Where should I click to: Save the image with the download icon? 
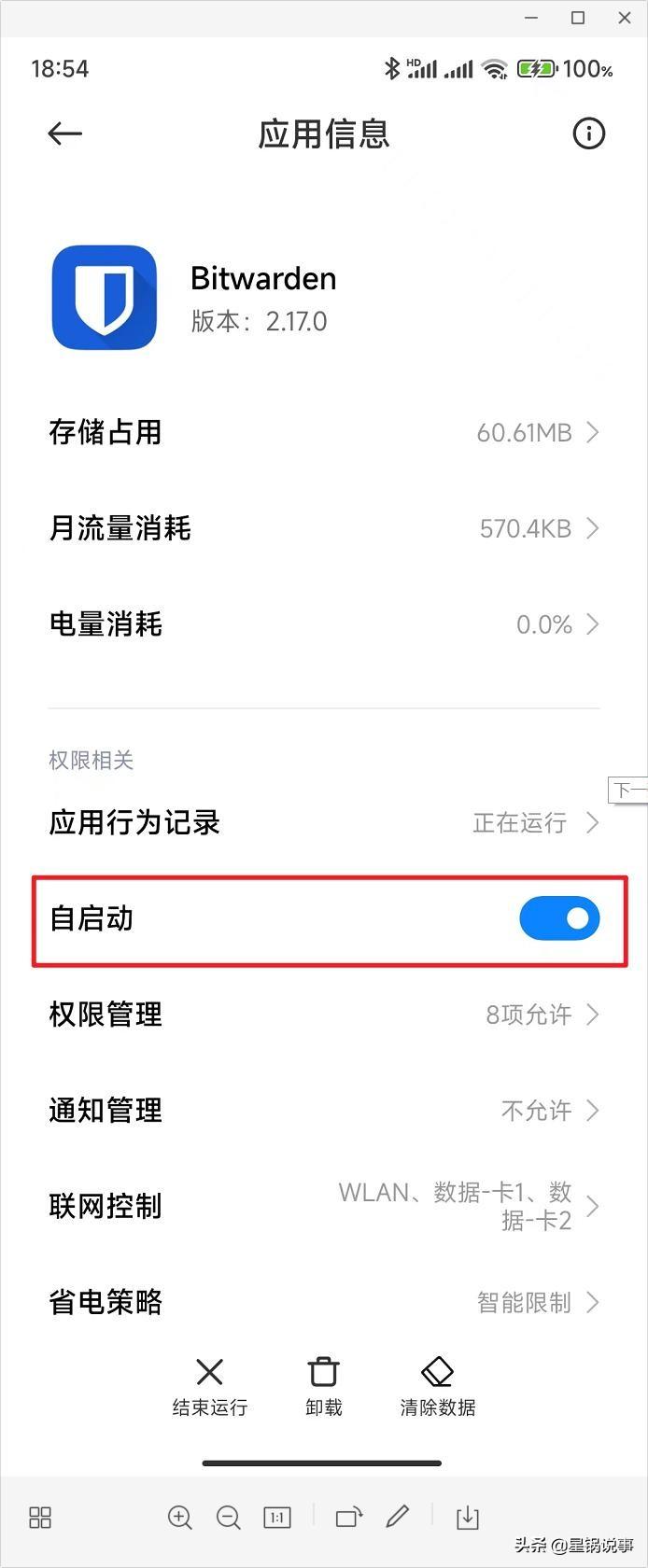pos(467,1518)
